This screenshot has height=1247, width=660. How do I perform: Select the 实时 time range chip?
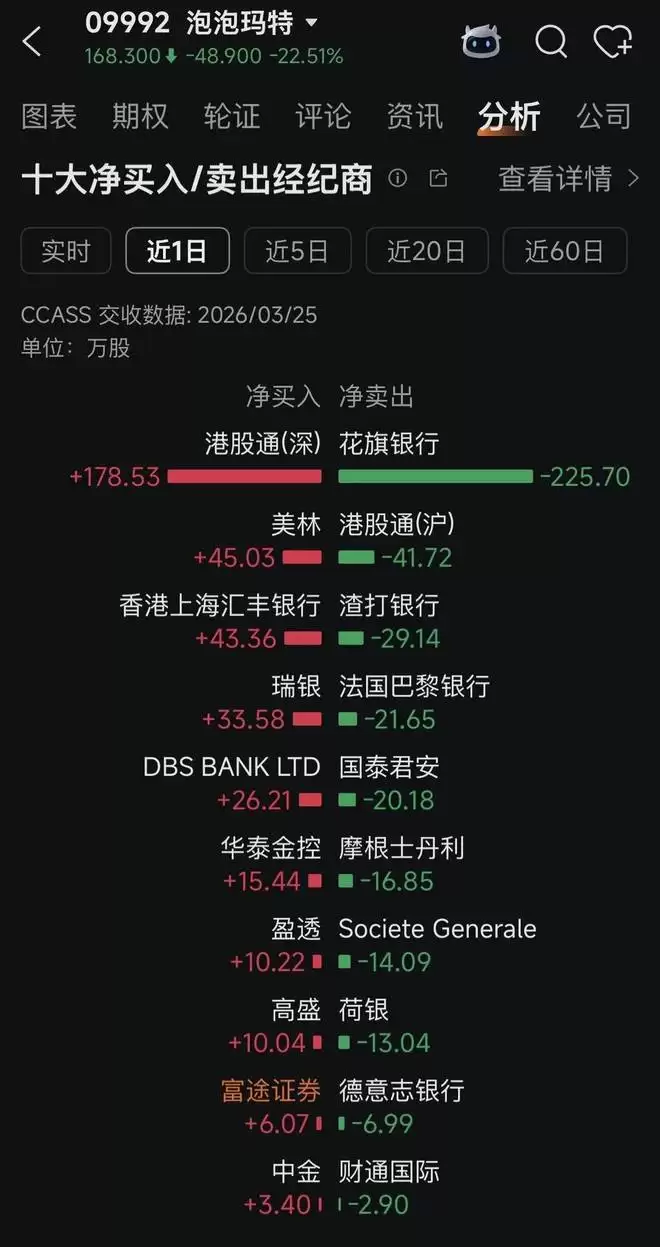pos(66,250)
